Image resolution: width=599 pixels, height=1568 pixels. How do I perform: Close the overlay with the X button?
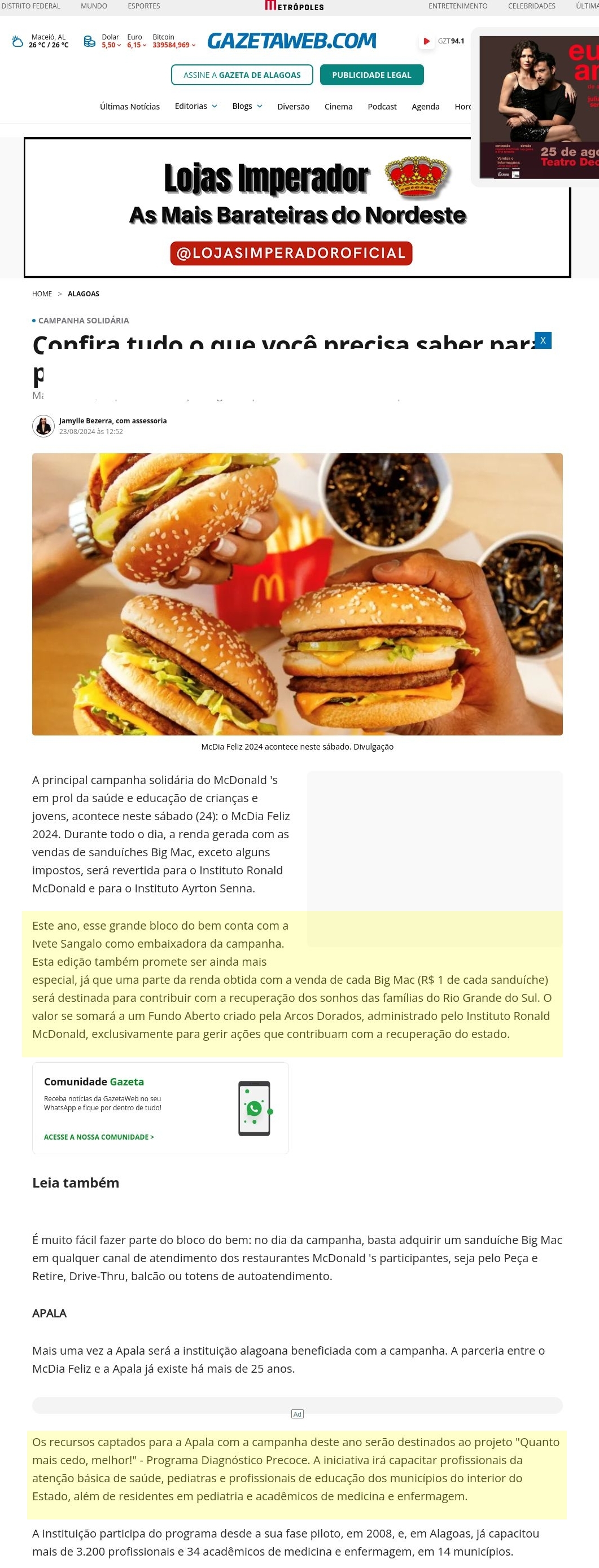543,340
